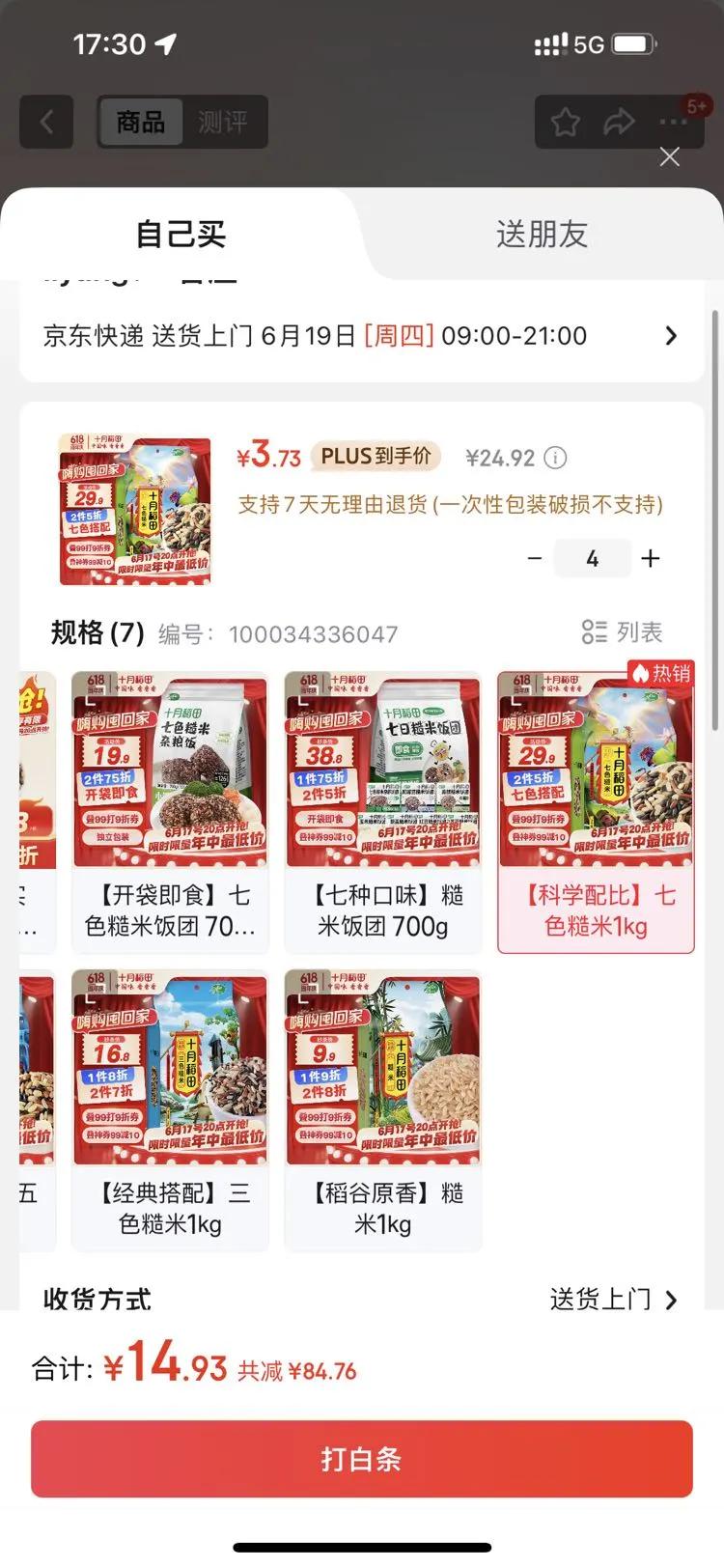Image resolution: width=724 pixels, height=1568 pixels.
Task: Increase the quantity with the plus button
Action: tap(651, 558)
